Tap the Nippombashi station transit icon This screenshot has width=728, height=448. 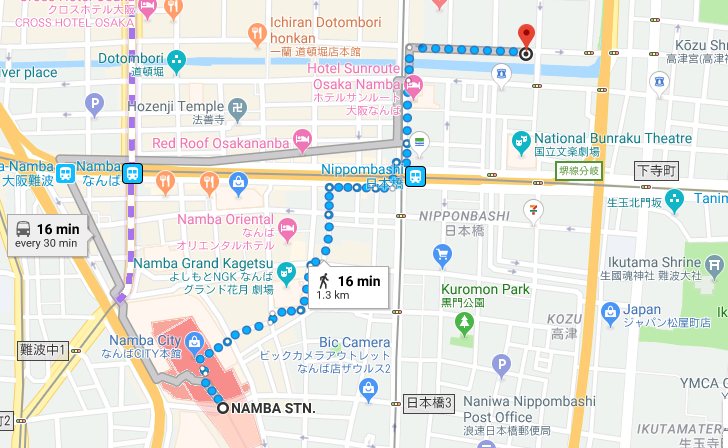415,176
